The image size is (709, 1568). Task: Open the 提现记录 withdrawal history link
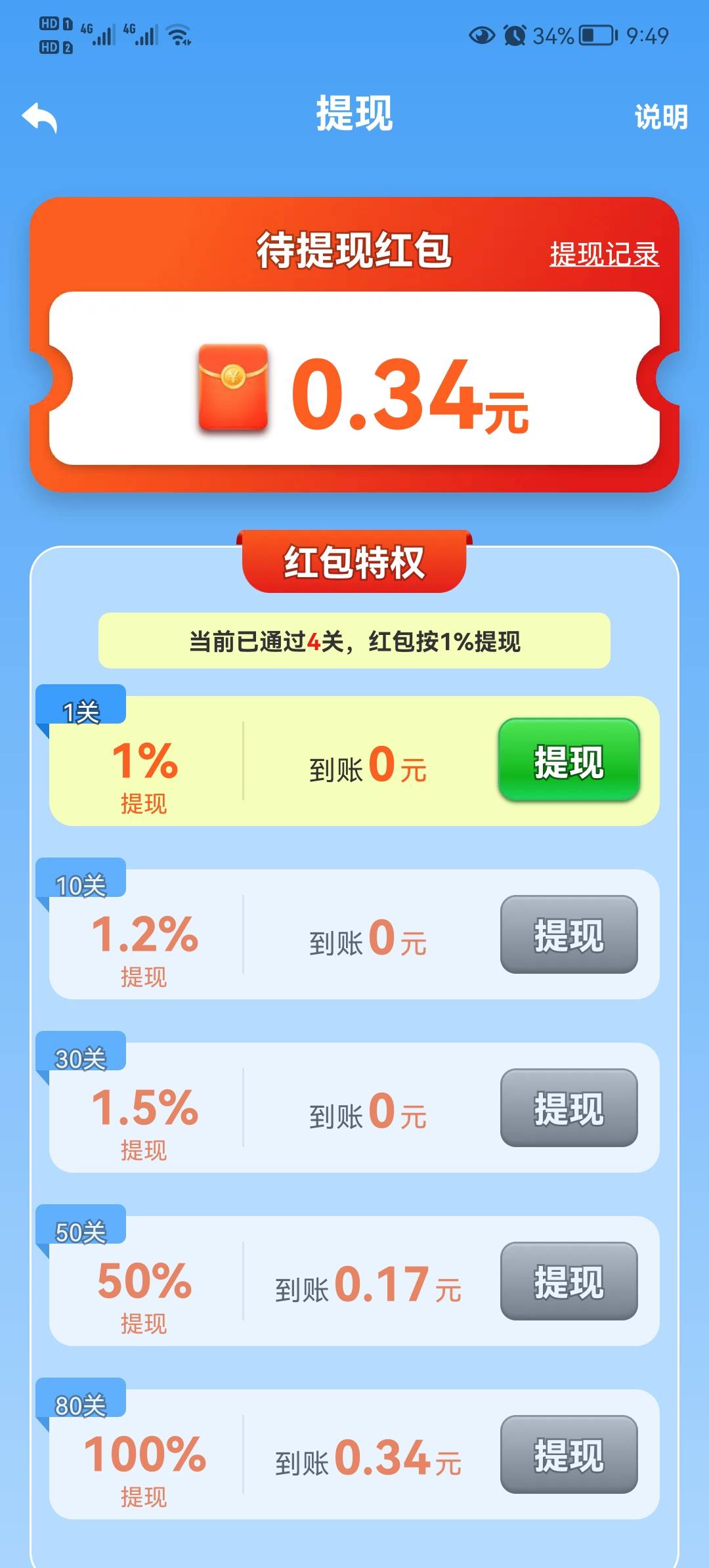605,251
